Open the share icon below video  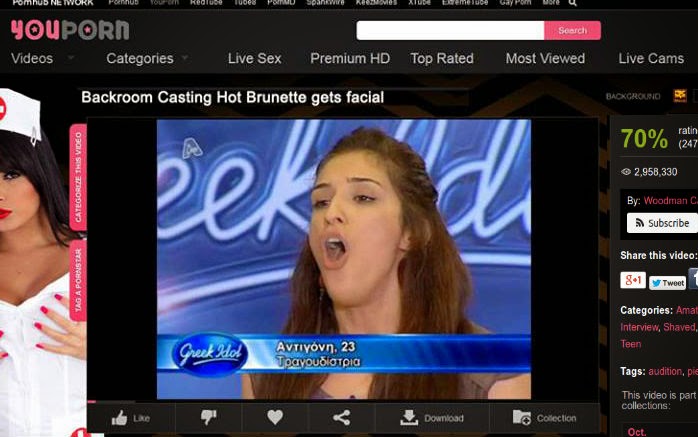(342, 418)
